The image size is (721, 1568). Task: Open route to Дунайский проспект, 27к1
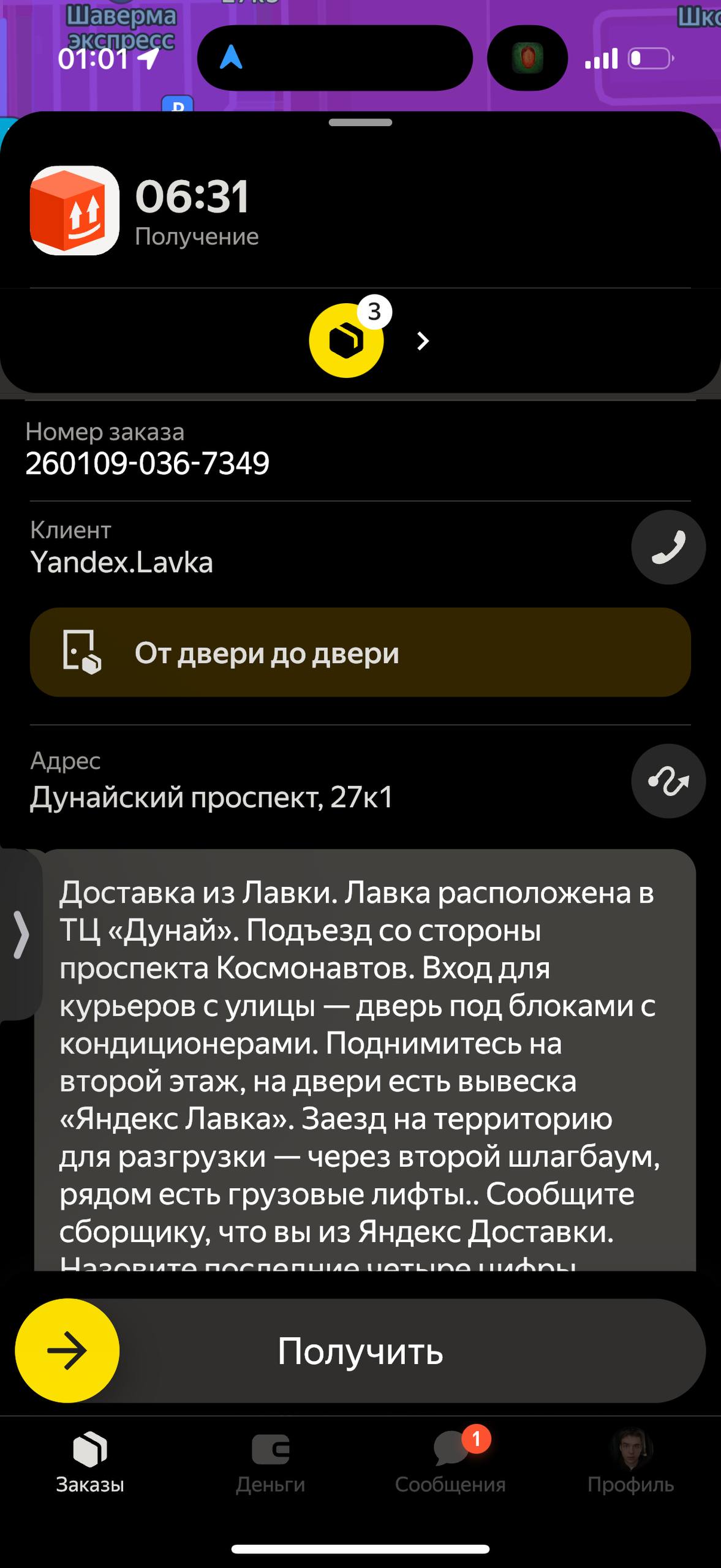(x=668, y=781)
